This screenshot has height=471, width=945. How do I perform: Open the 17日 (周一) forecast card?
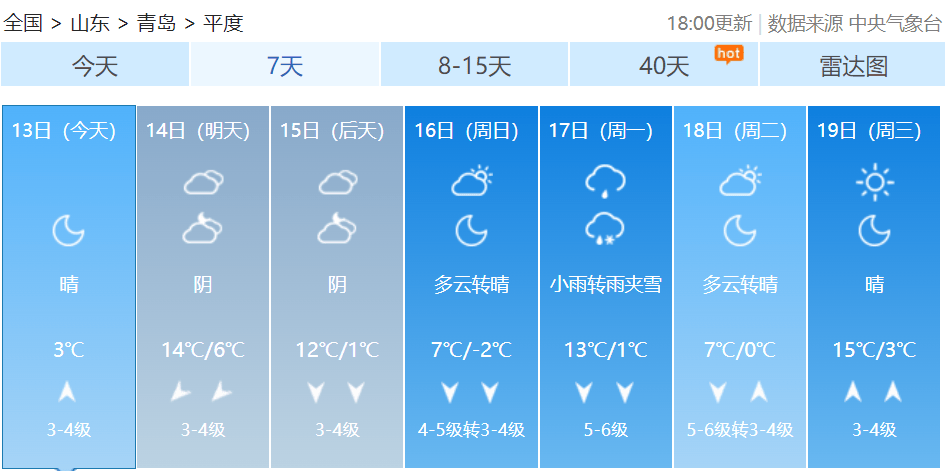click(x=605, y=285)
